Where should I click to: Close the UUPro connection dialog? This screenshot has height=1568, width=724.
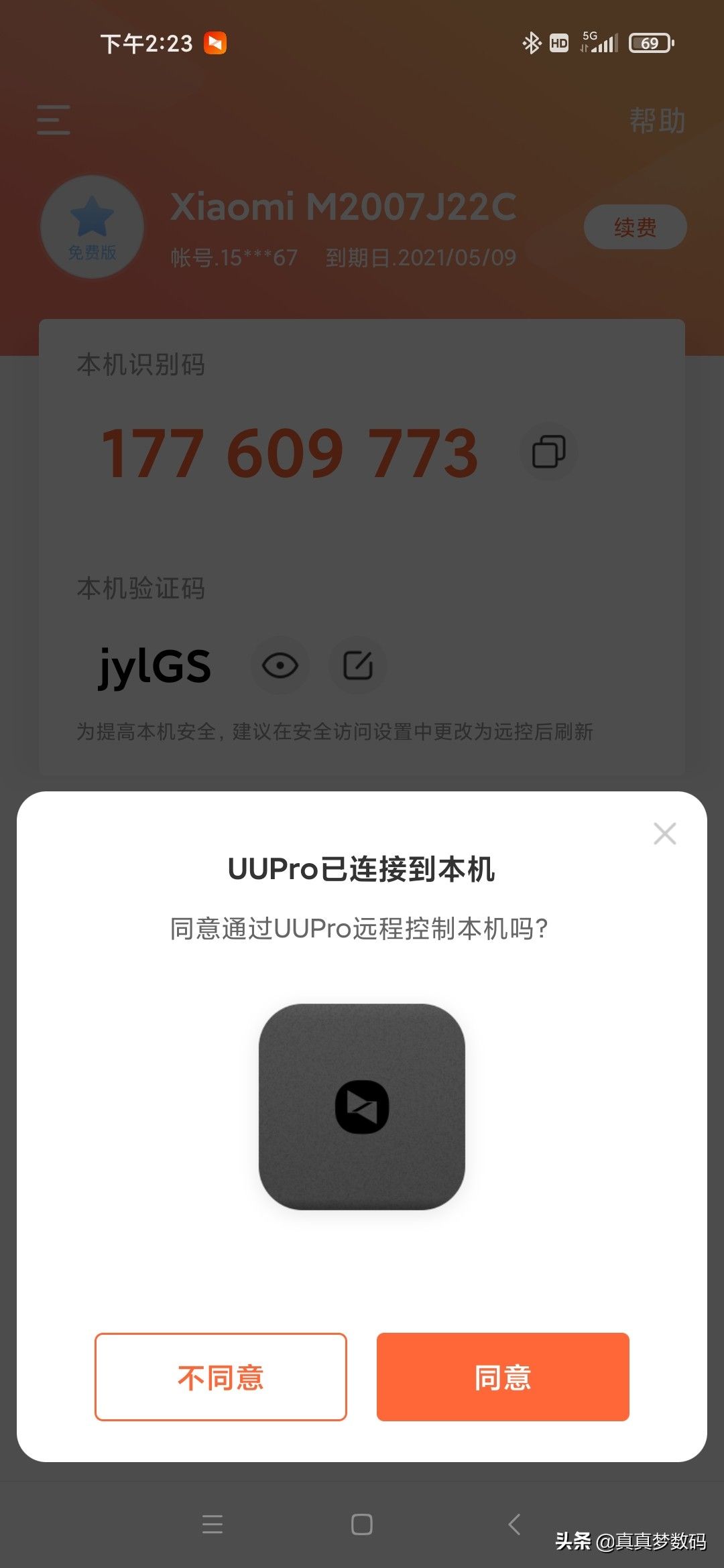(x=664, y=834)
